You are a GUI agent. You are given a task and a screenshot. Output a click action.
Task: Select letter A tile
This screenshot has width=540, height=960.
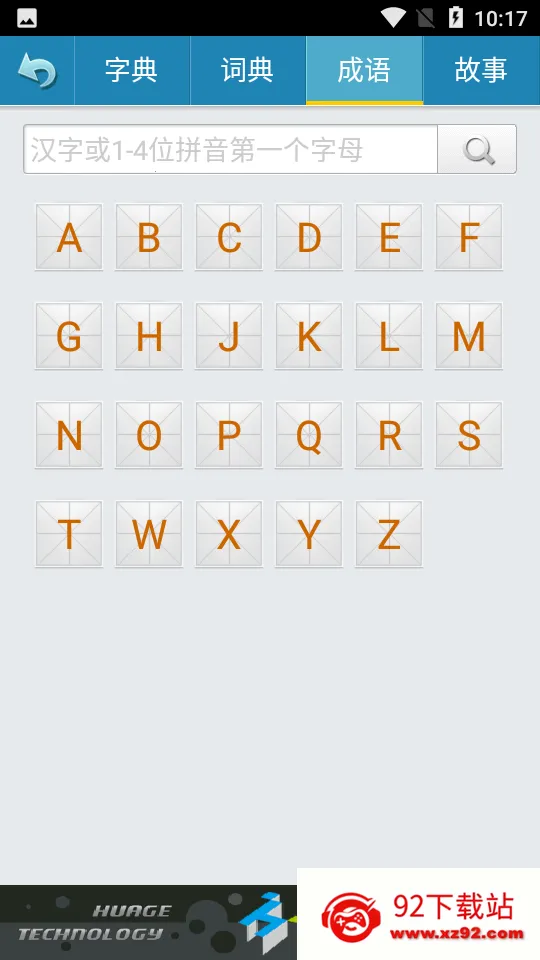(x=69, y=237)
